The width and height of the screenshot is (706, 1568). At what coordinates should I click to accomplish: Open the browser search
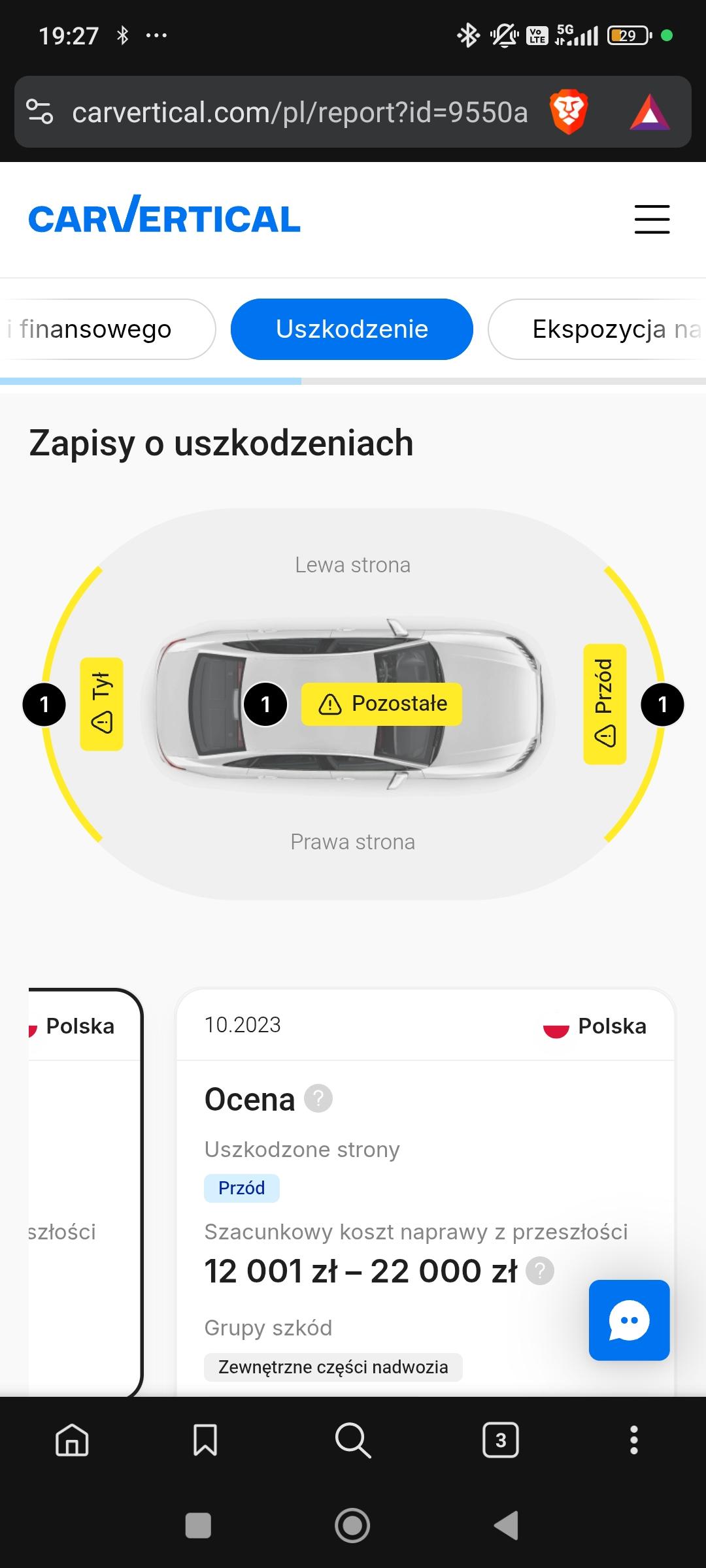(x=352, y=1439)
